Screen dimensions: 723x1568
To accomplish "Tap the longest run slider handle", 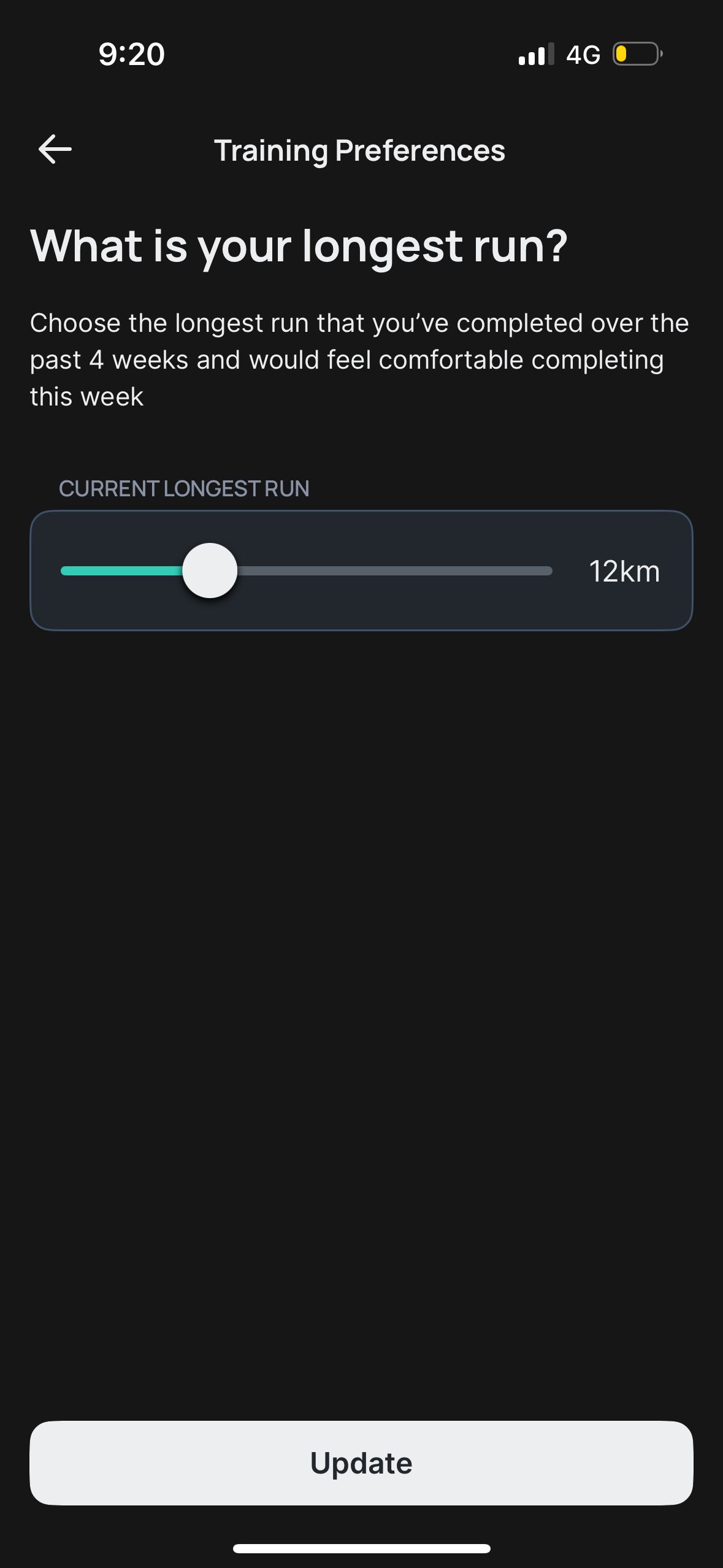I will pyautogui.click(x=210, y=571).
